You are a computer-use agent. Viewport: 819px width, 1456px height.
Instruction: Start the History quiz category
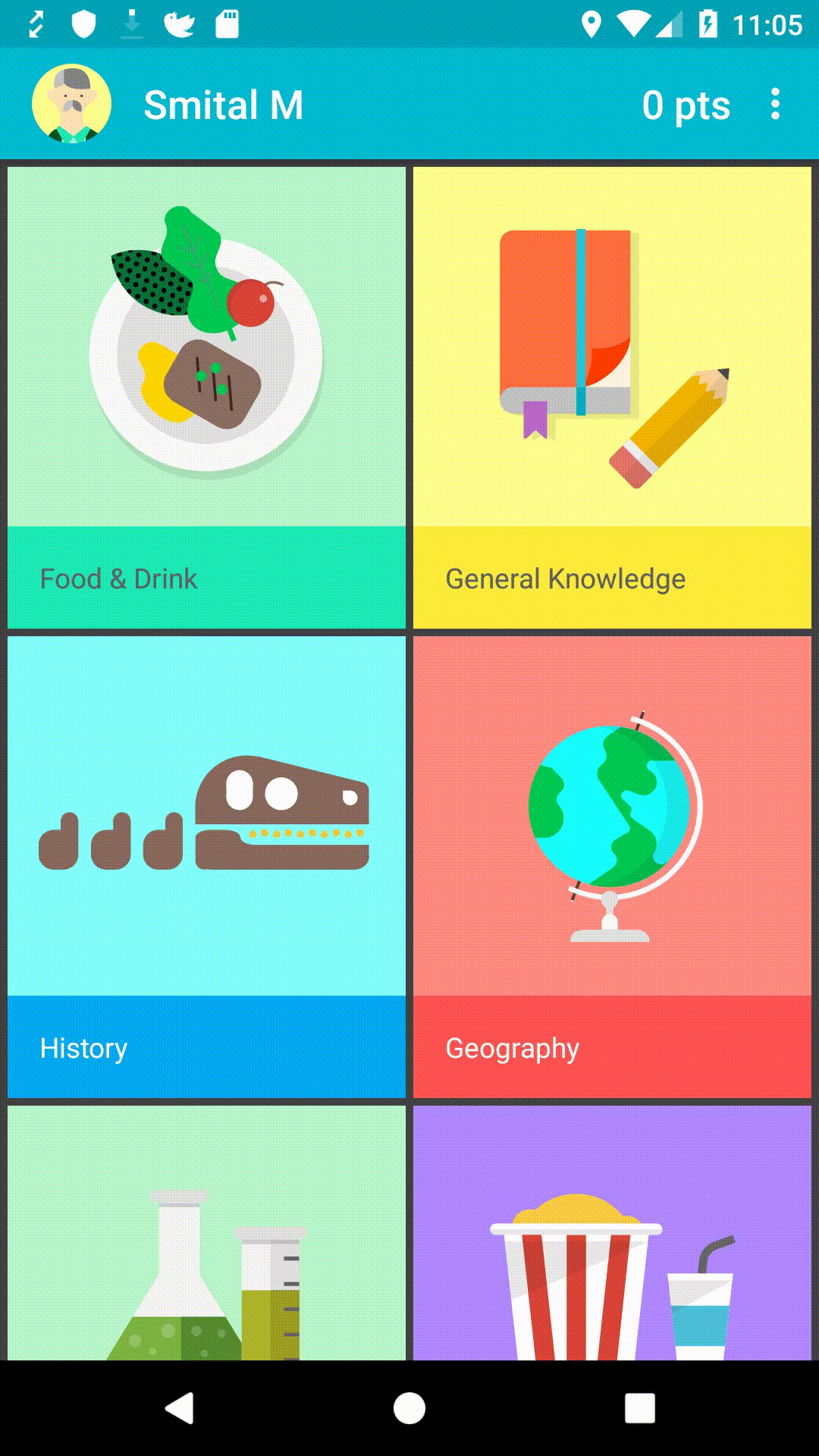206,866
